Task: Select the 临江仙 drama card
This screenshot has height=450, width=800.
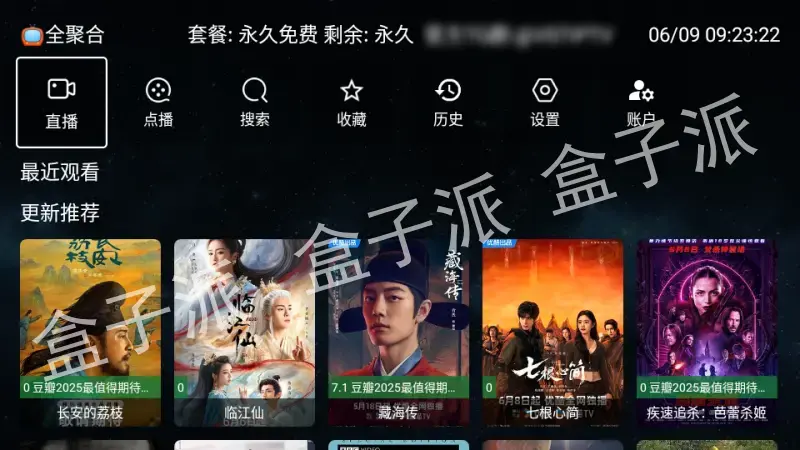Action: coord(244,332)
